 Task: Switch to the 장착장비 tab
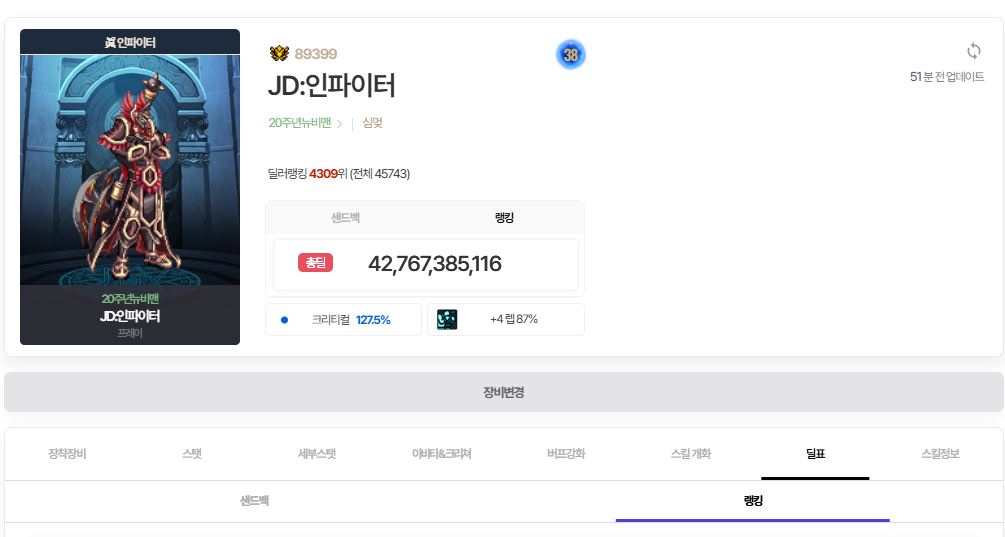[x=68, y=454]
